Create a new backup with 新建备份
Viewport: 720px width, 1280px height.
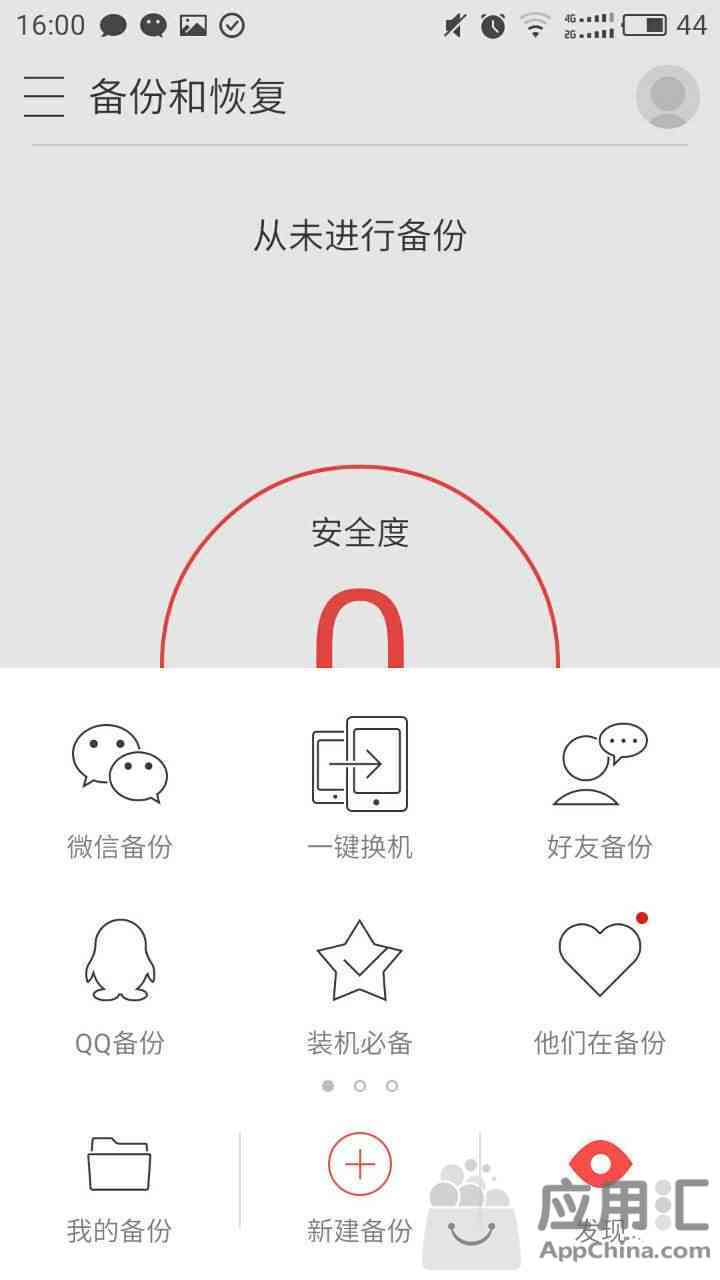(360, 1190)
